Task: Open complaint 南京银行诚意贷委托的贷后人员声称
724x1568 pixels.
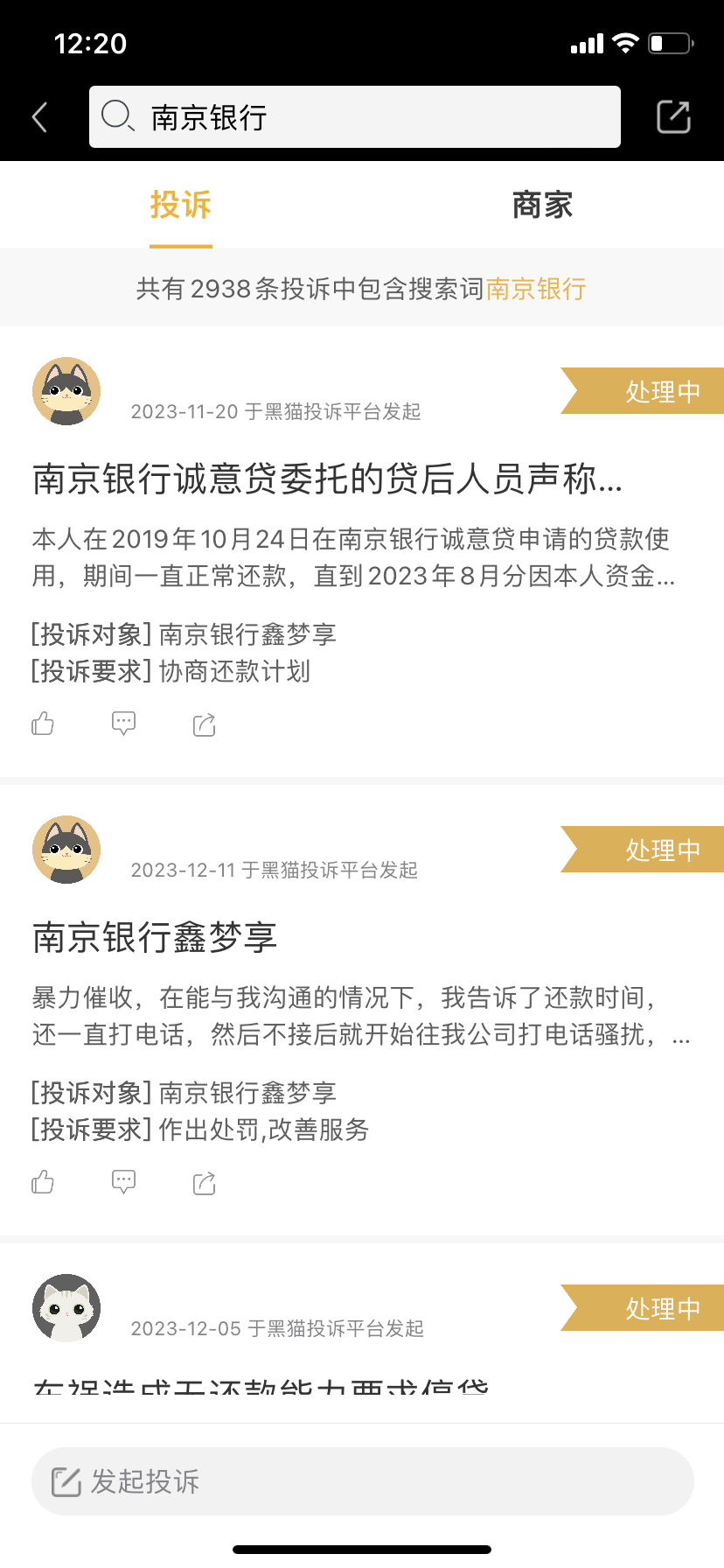Action: pos(327,479)
